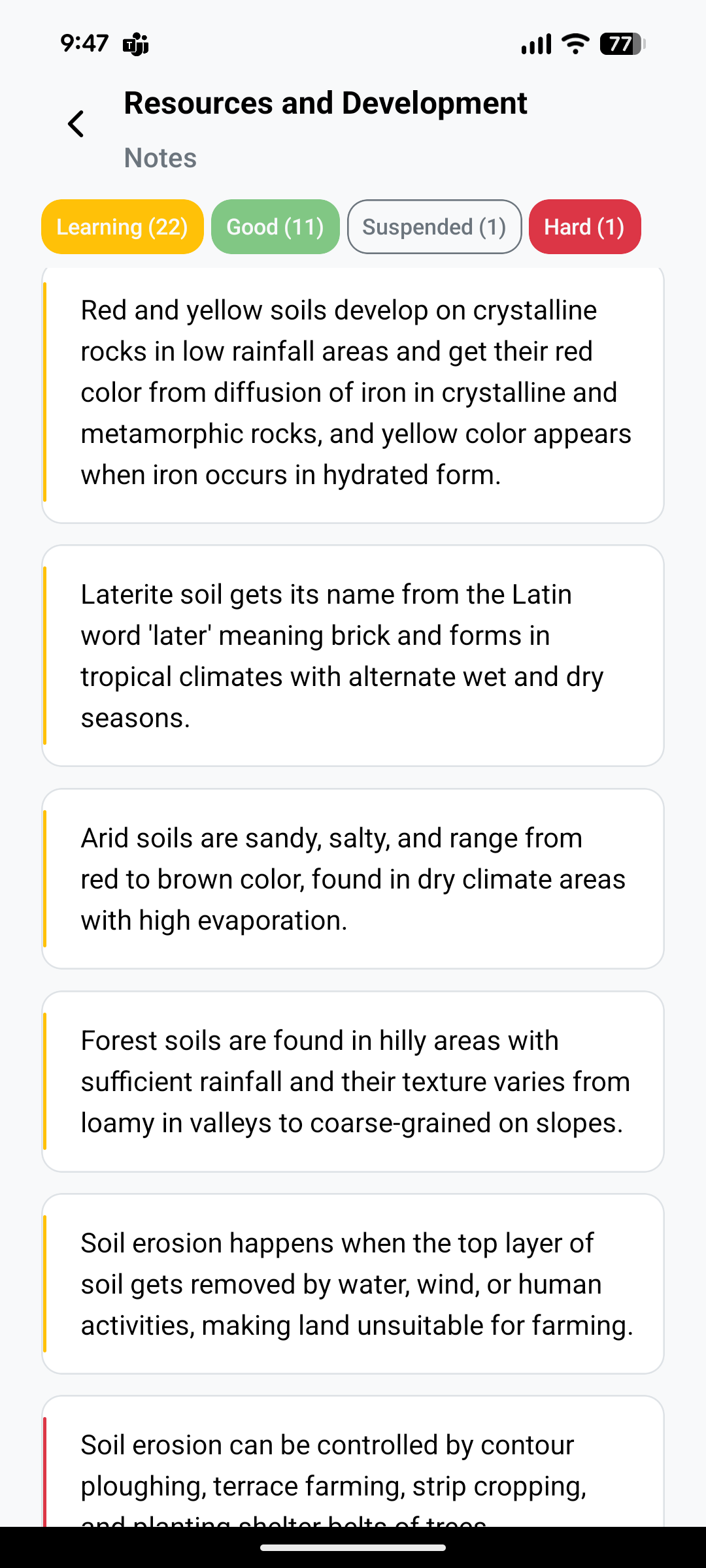Open the contour ploughing erosion control note
The height and width of the screenshot is (1568, 706).
click(x=353, y=1470)
